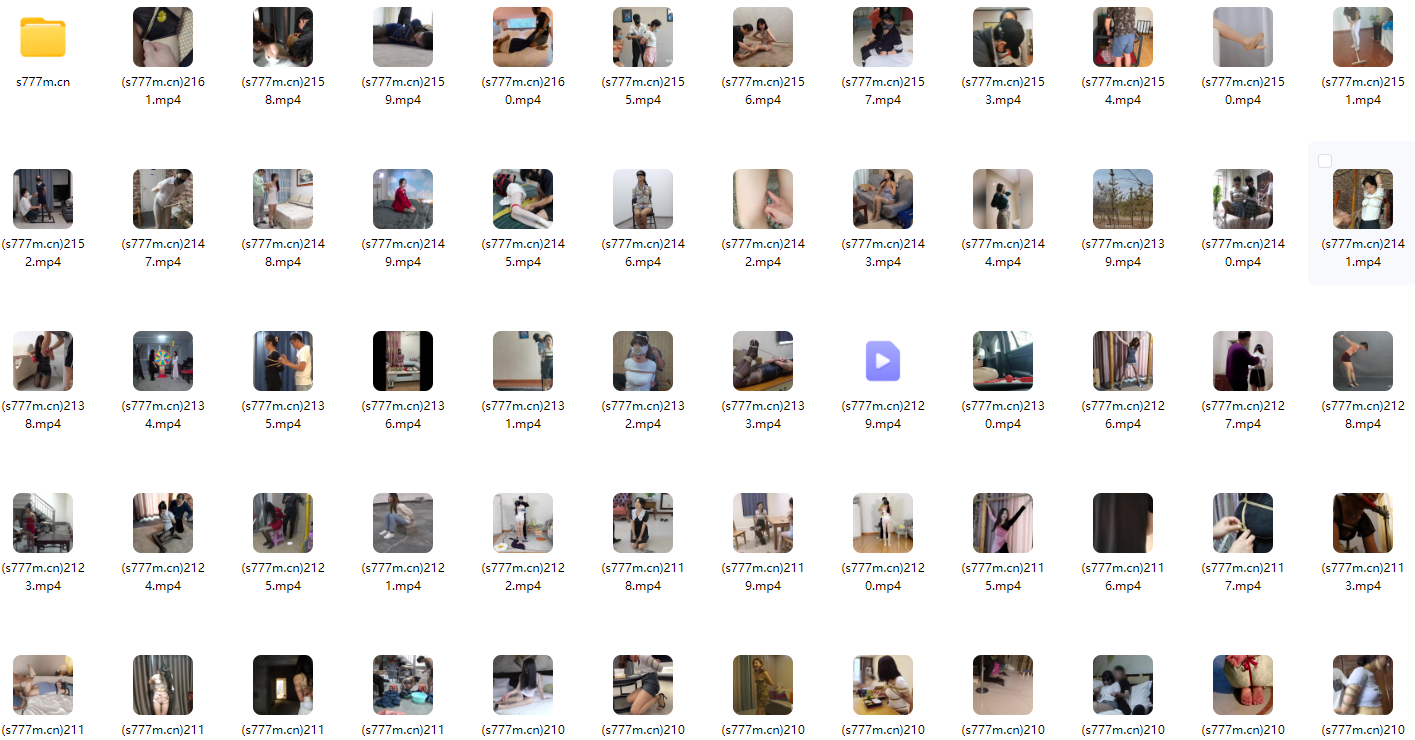Image resolution: width=1415 pixels, height=740 pixels.
Task: Open video file (s777m.cn)2130.mp4
Action: pos(1003,361)
